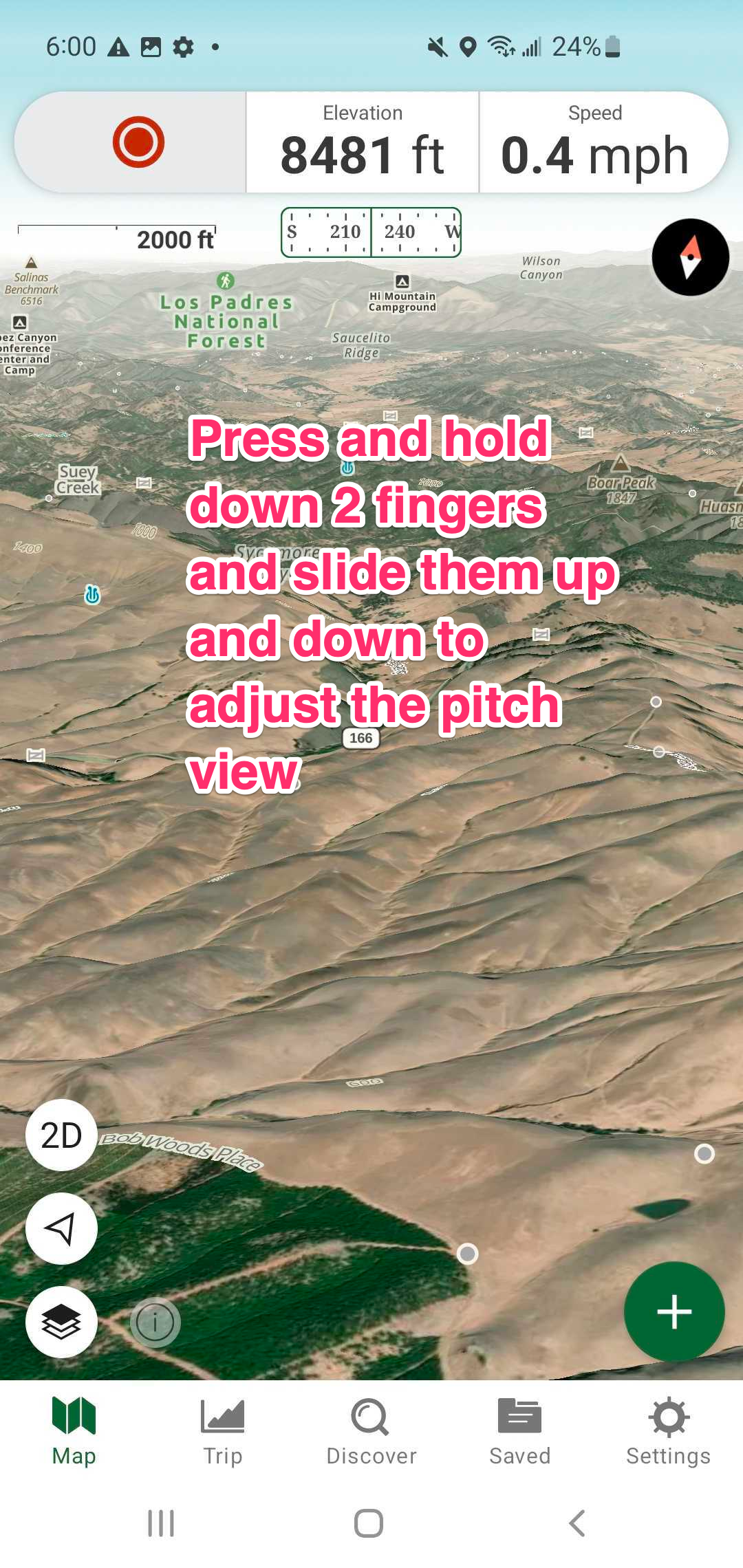Go back with the system back button
The image size is (743, 1568).
(x=578, y=1523)
